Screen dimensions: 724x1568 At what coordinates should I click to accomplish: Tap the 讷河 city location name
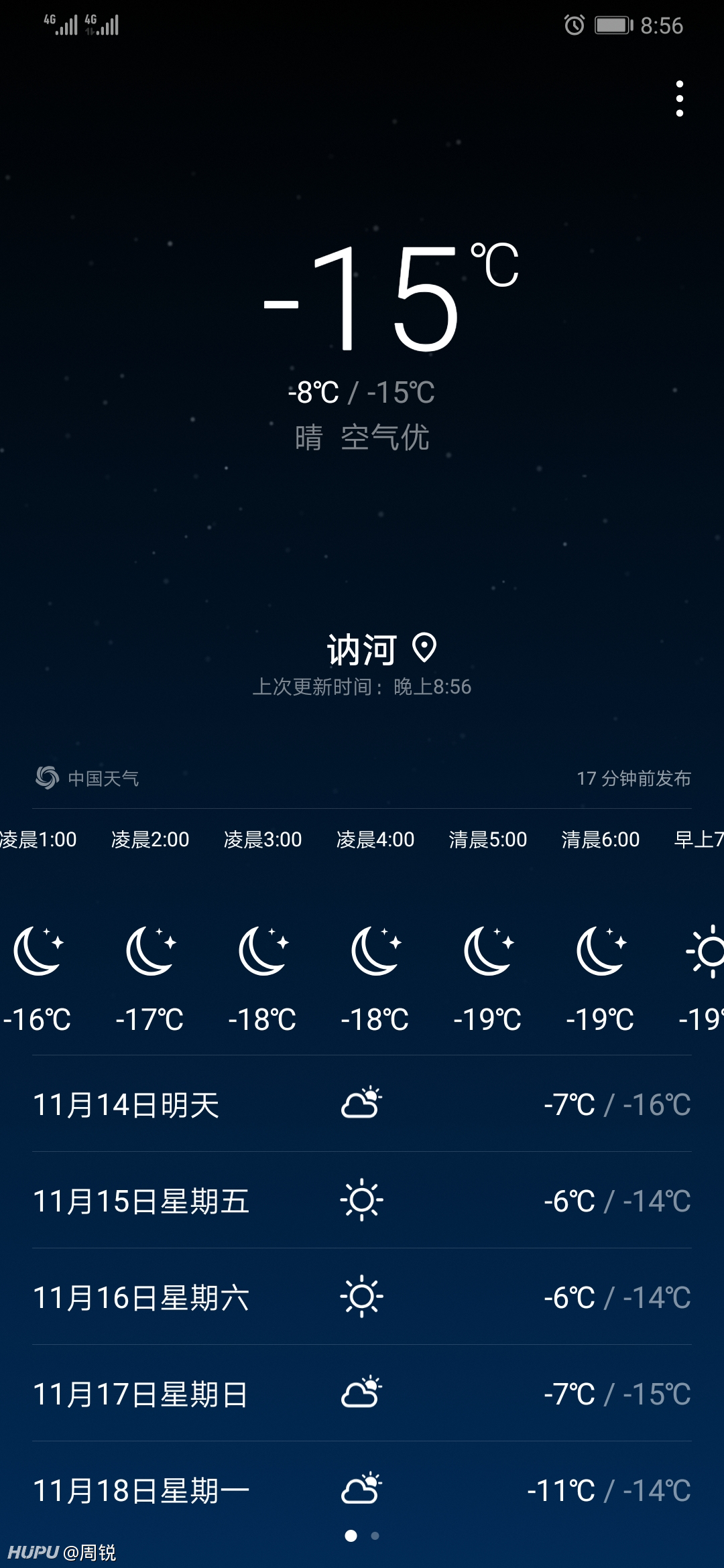coord(362,650)
